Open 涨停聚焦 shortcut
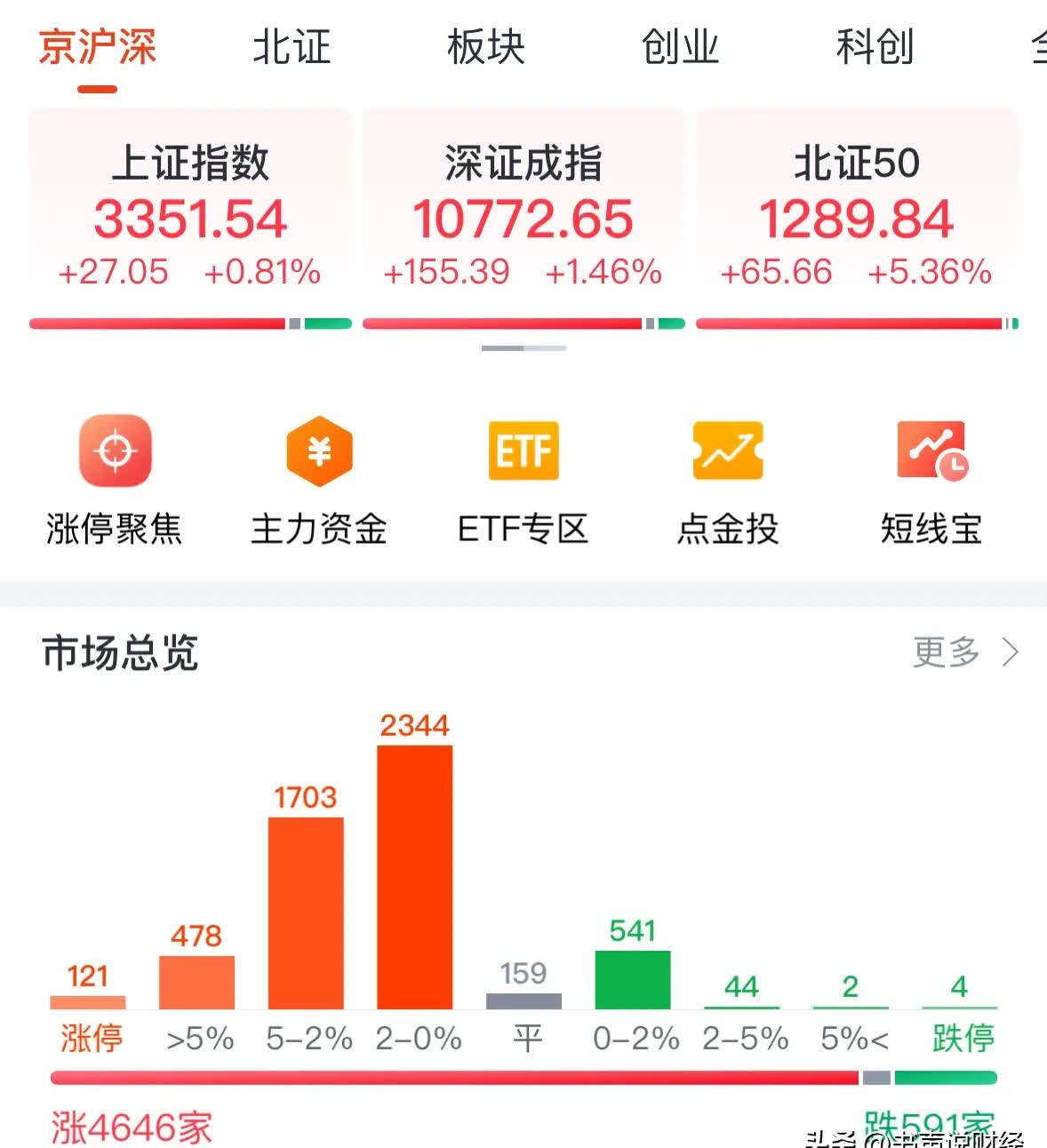The height and width of the screenshot is (1148, 1047). click(x=115, y=480)
